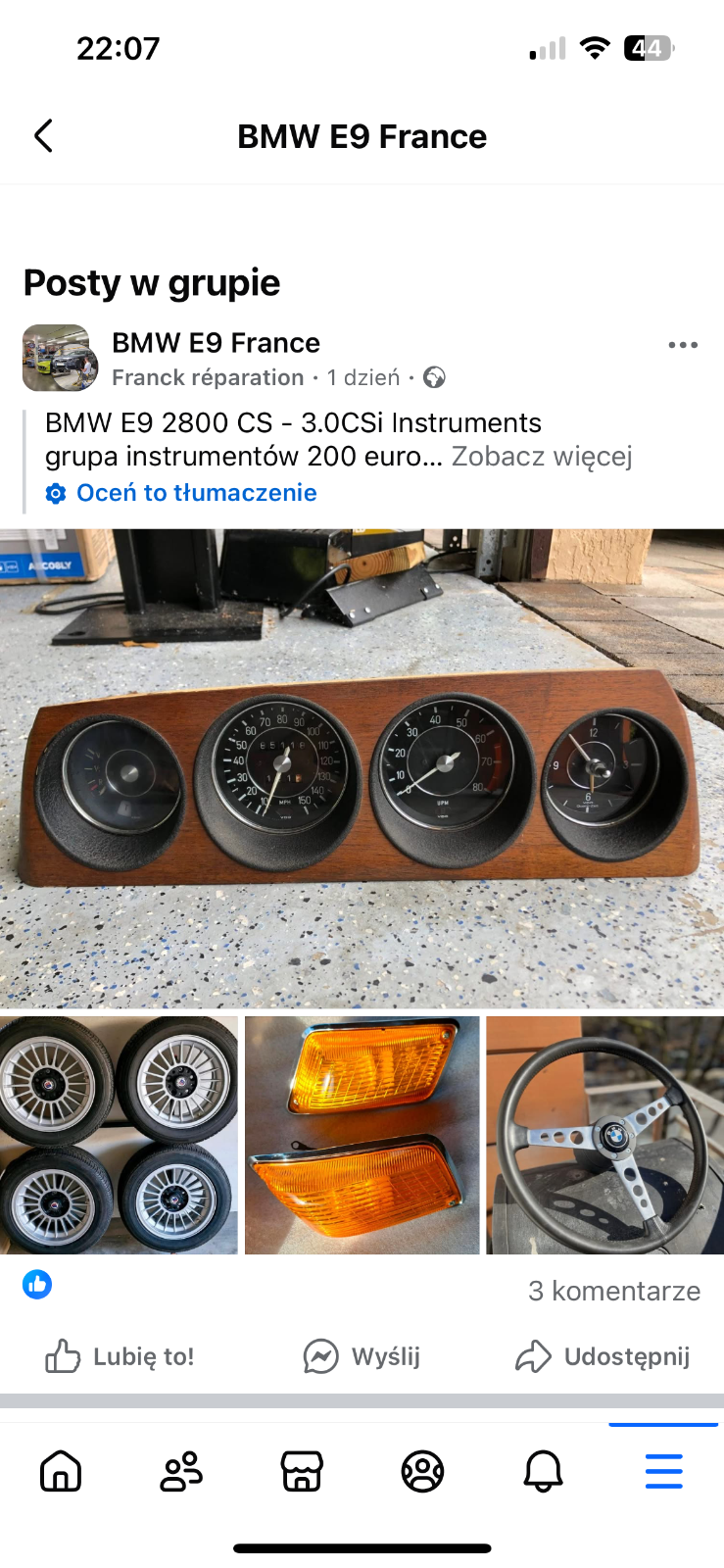Viewport: 724px width, 1568px height.
Task: Tap Oceń to tłumaczenie link
Action: click(196, 493)
